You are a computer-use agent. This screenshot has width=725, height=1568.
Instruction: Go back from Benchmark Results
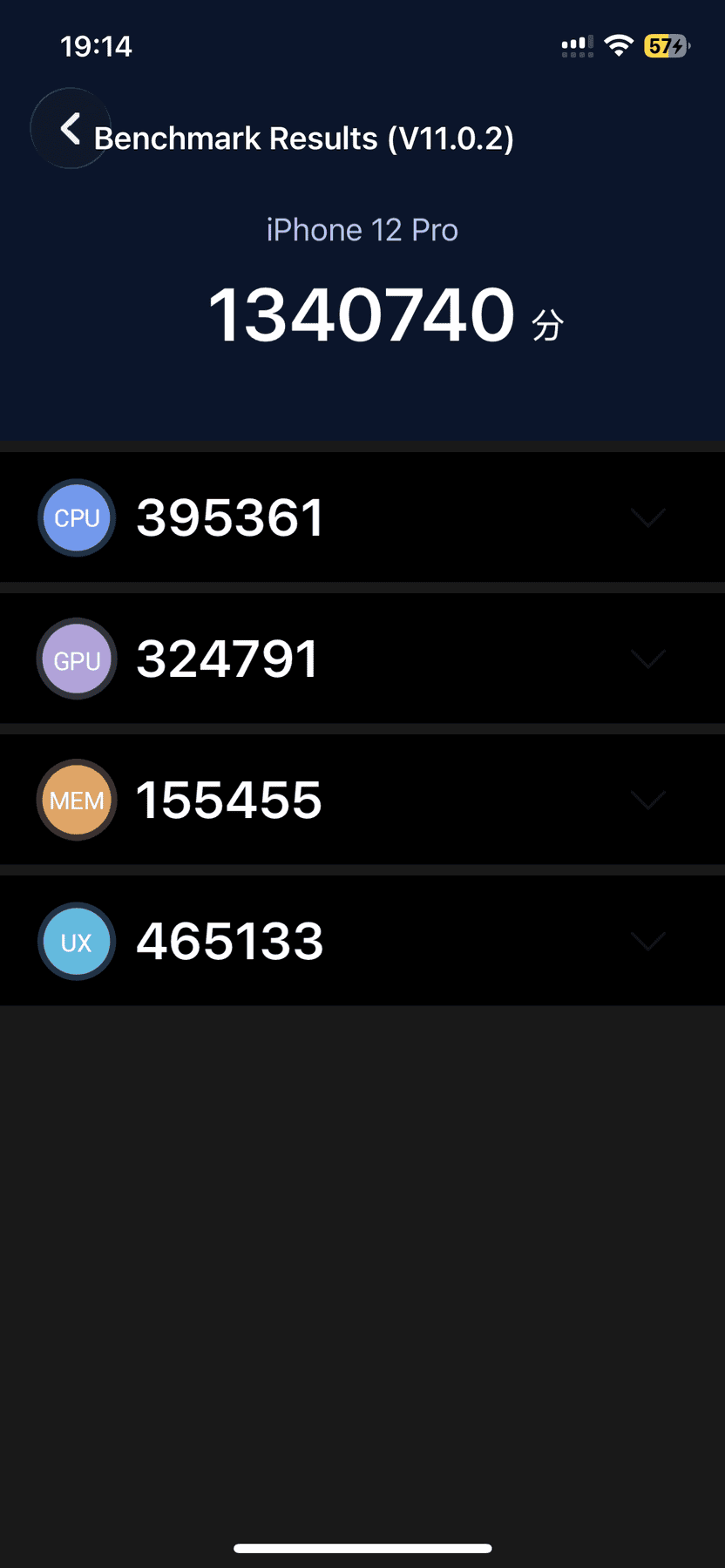[71, 129]
